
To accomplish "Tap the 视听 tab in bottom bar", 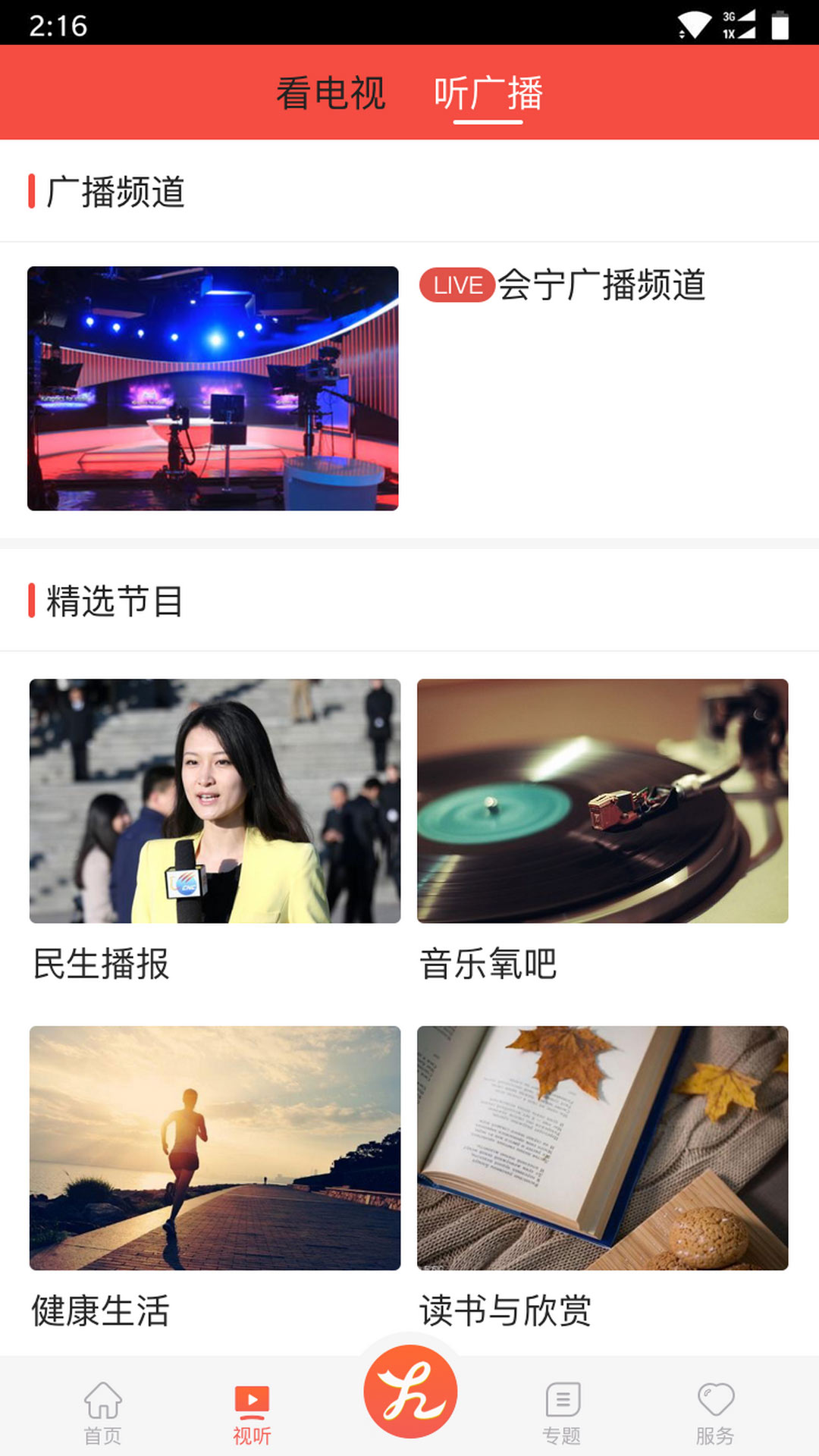I will [x=252, y=1412].
